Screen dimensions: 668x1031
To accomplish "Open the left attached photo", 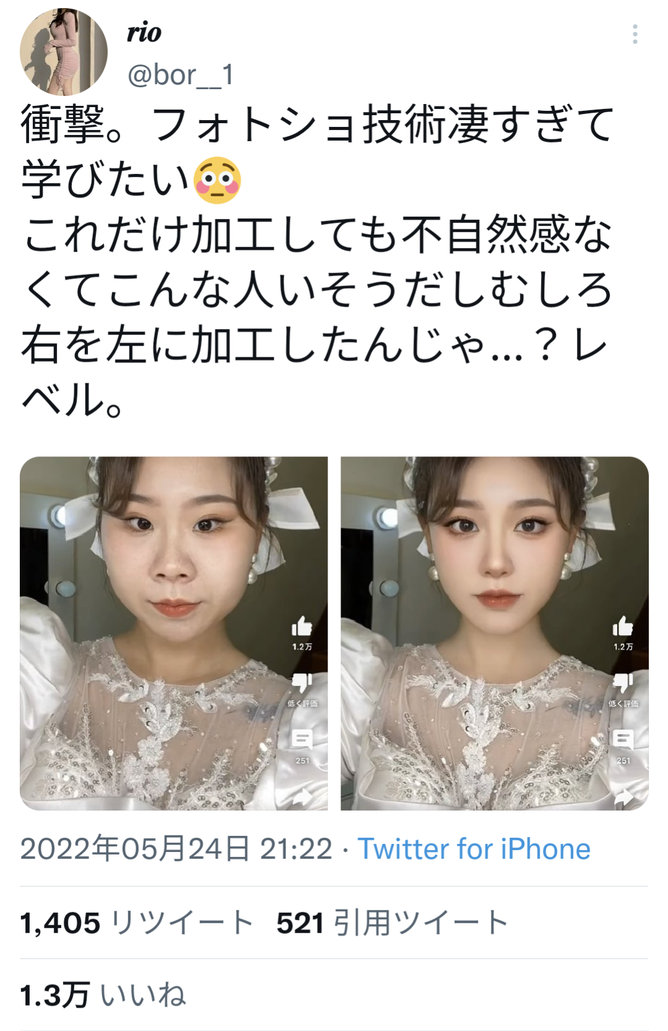I will [174, 633].
